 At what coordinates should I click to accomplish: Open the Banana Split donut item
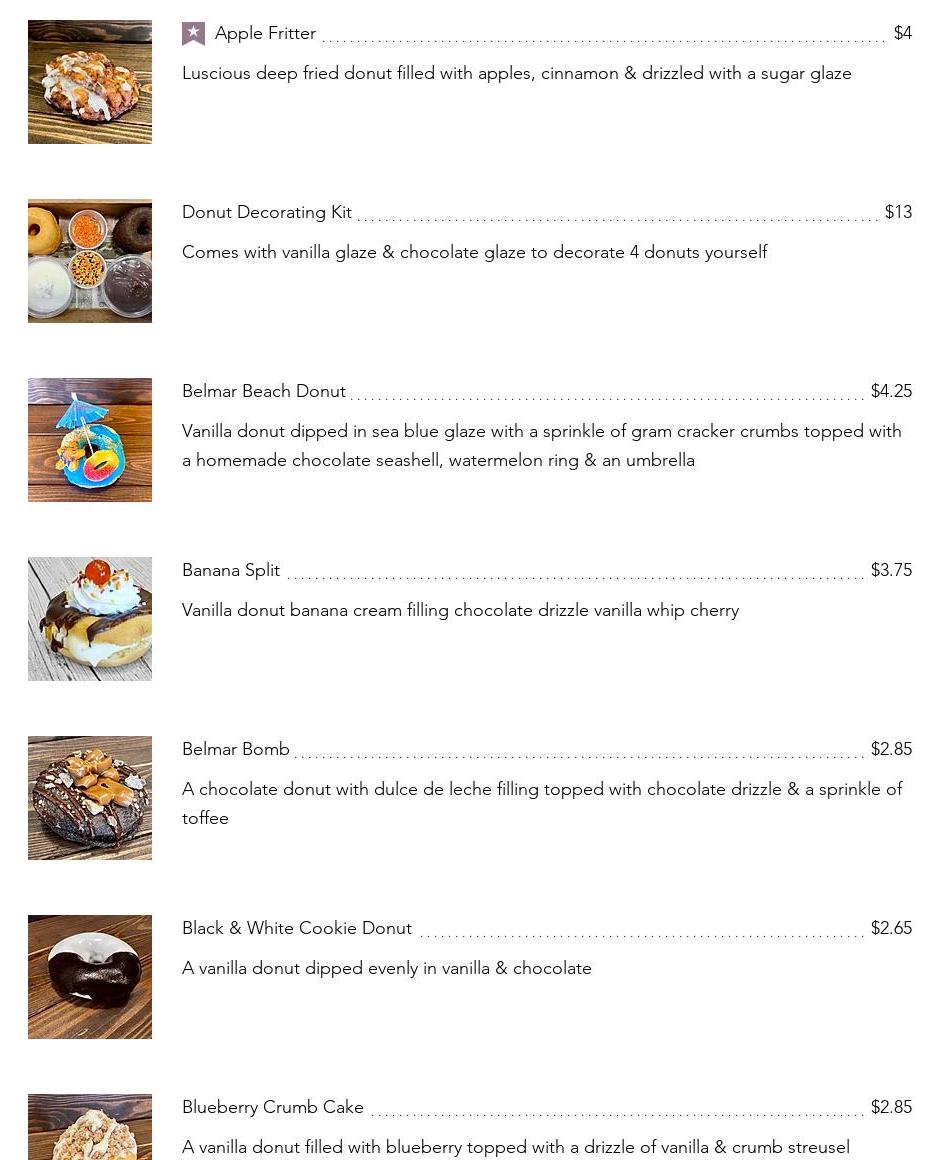[x=231, y=570]
